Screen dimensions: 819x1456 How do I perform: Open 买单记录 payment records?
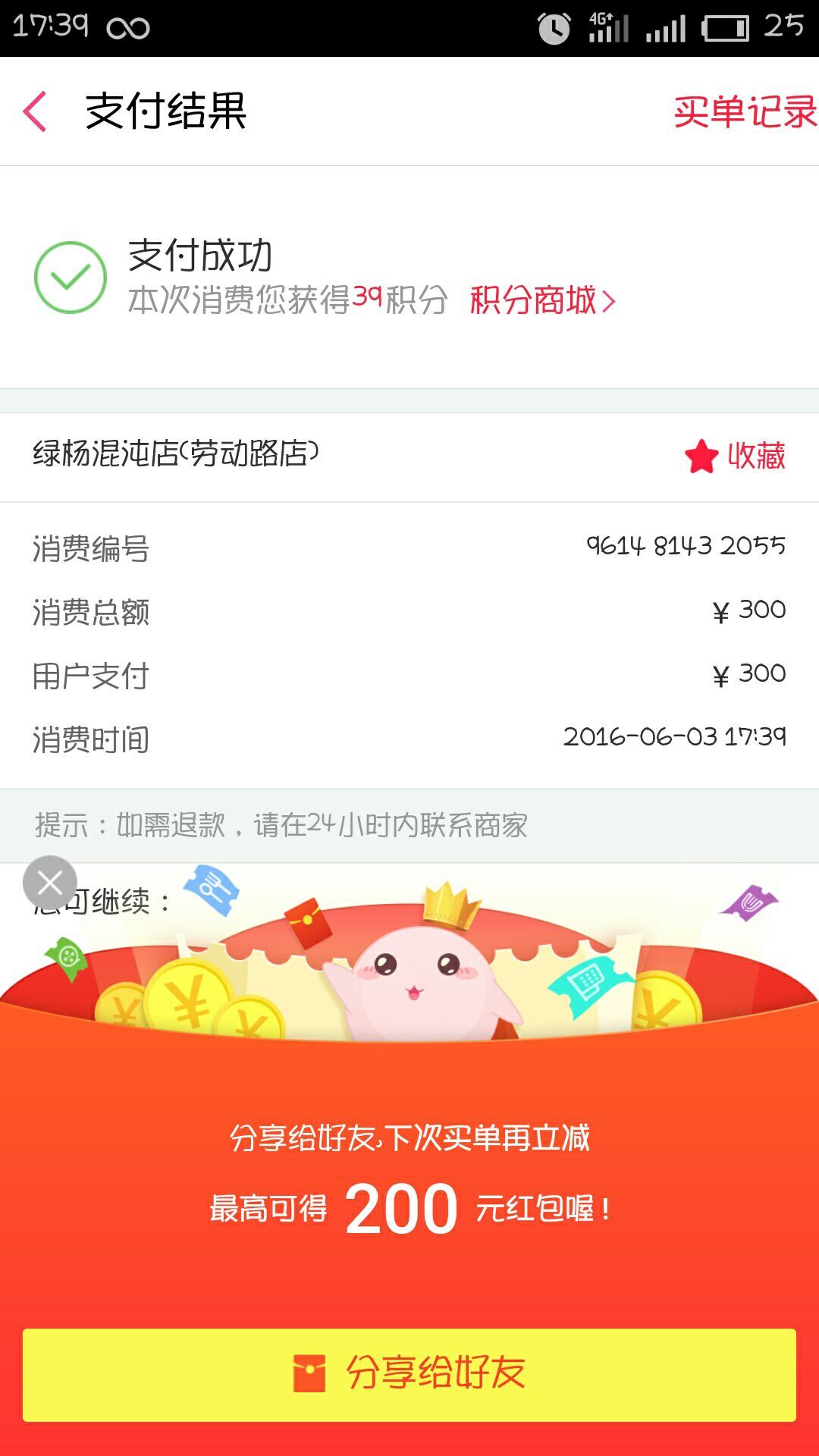(x=744, y=112)
